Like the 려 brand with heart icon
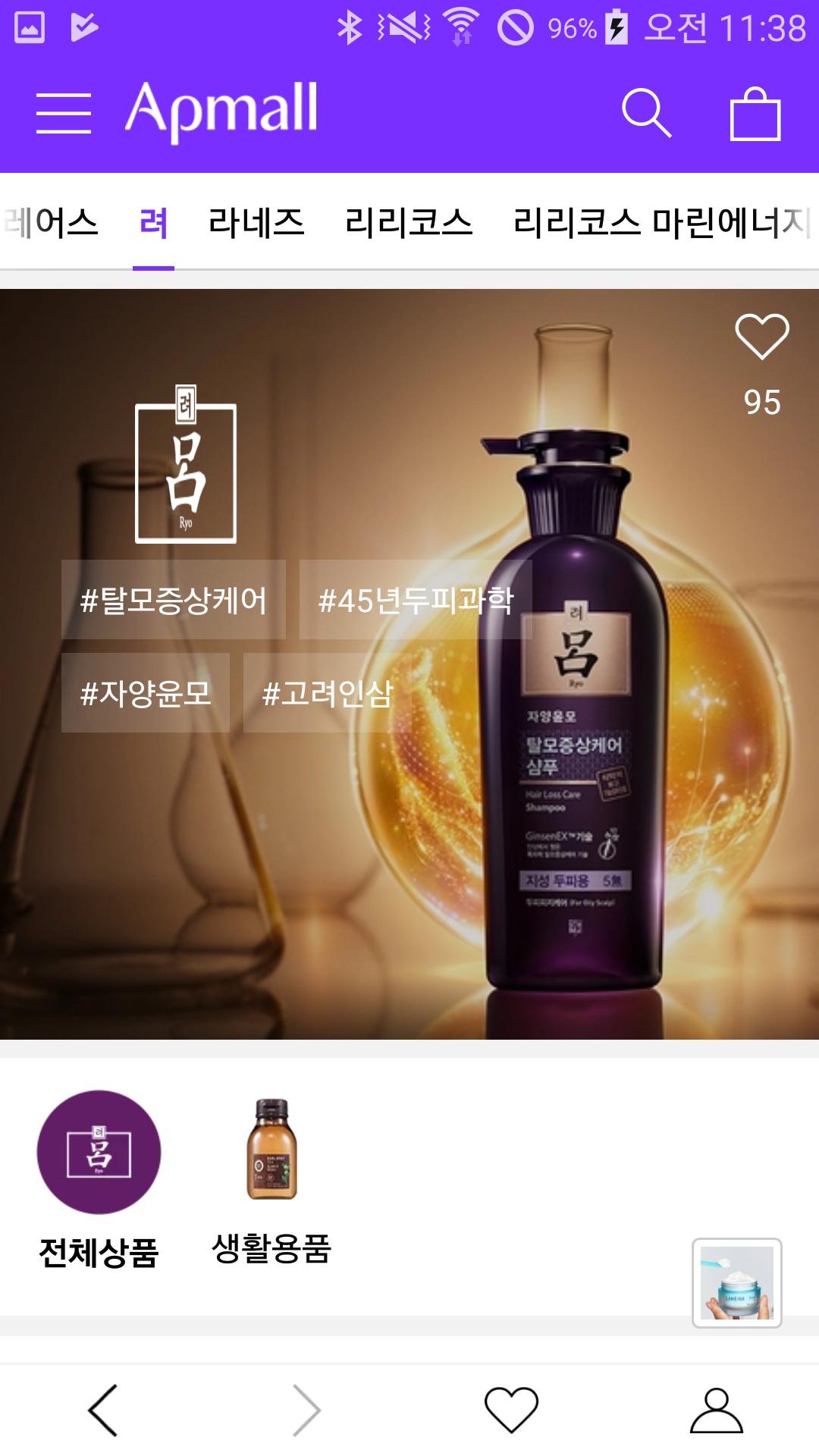819x1456 pixels. [x=761, y=337]
